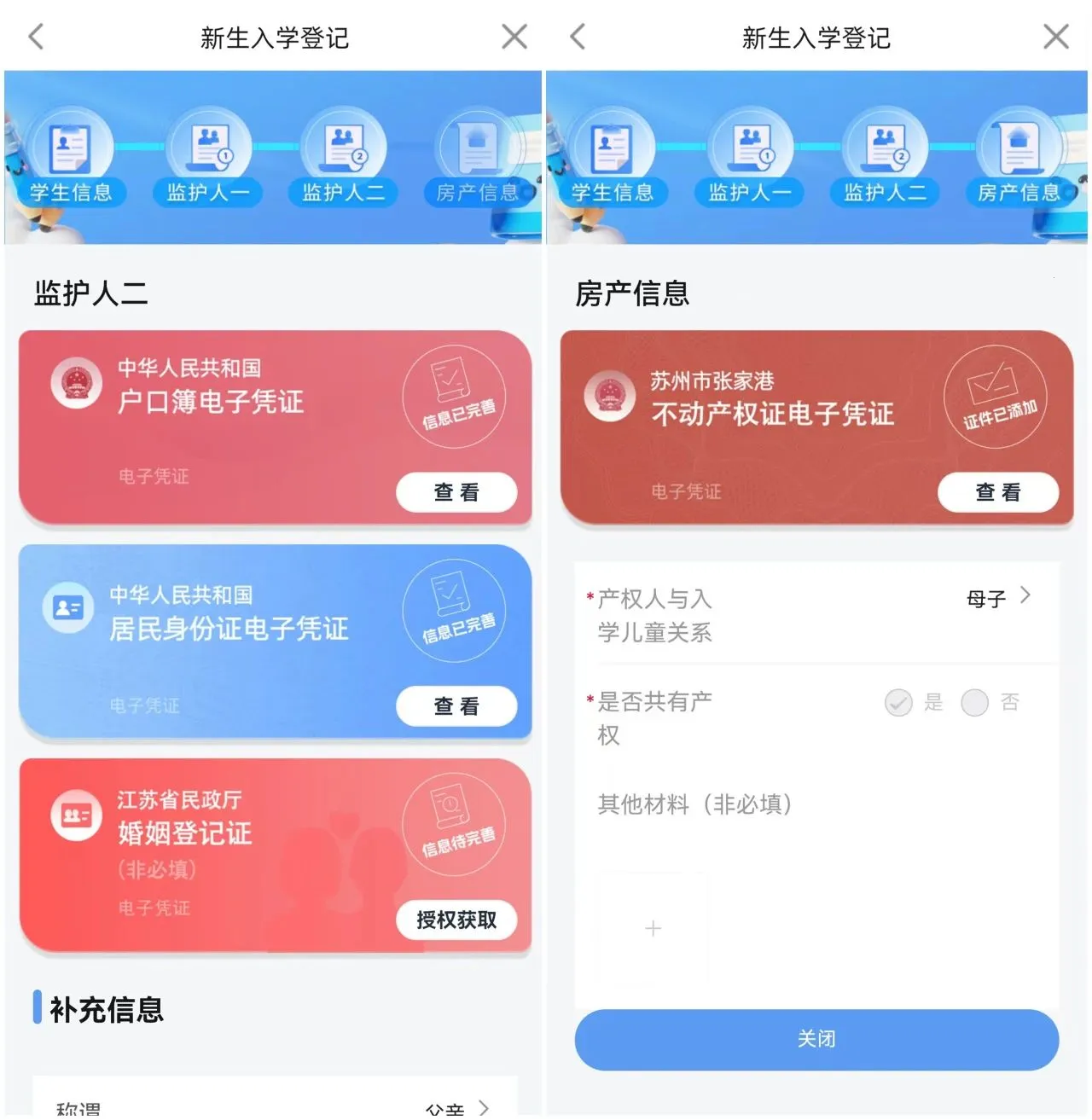The image size is (1092, 1120).
Task: Tap the plus box under 其他材料
Action: click(652, 928)
